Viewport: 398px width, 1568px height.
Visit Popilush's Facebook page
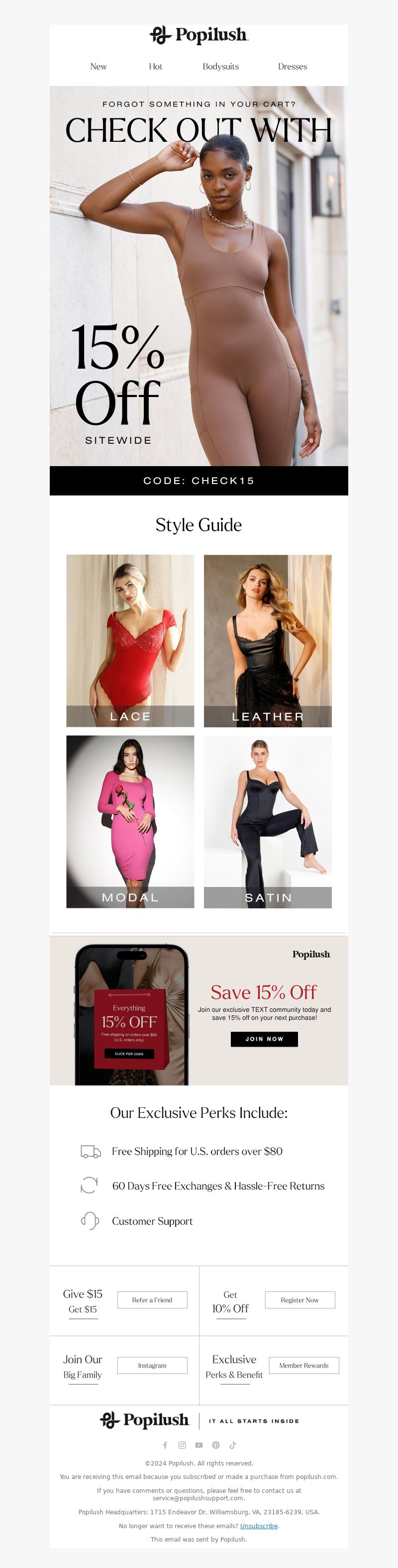(x=165, y=1445)
